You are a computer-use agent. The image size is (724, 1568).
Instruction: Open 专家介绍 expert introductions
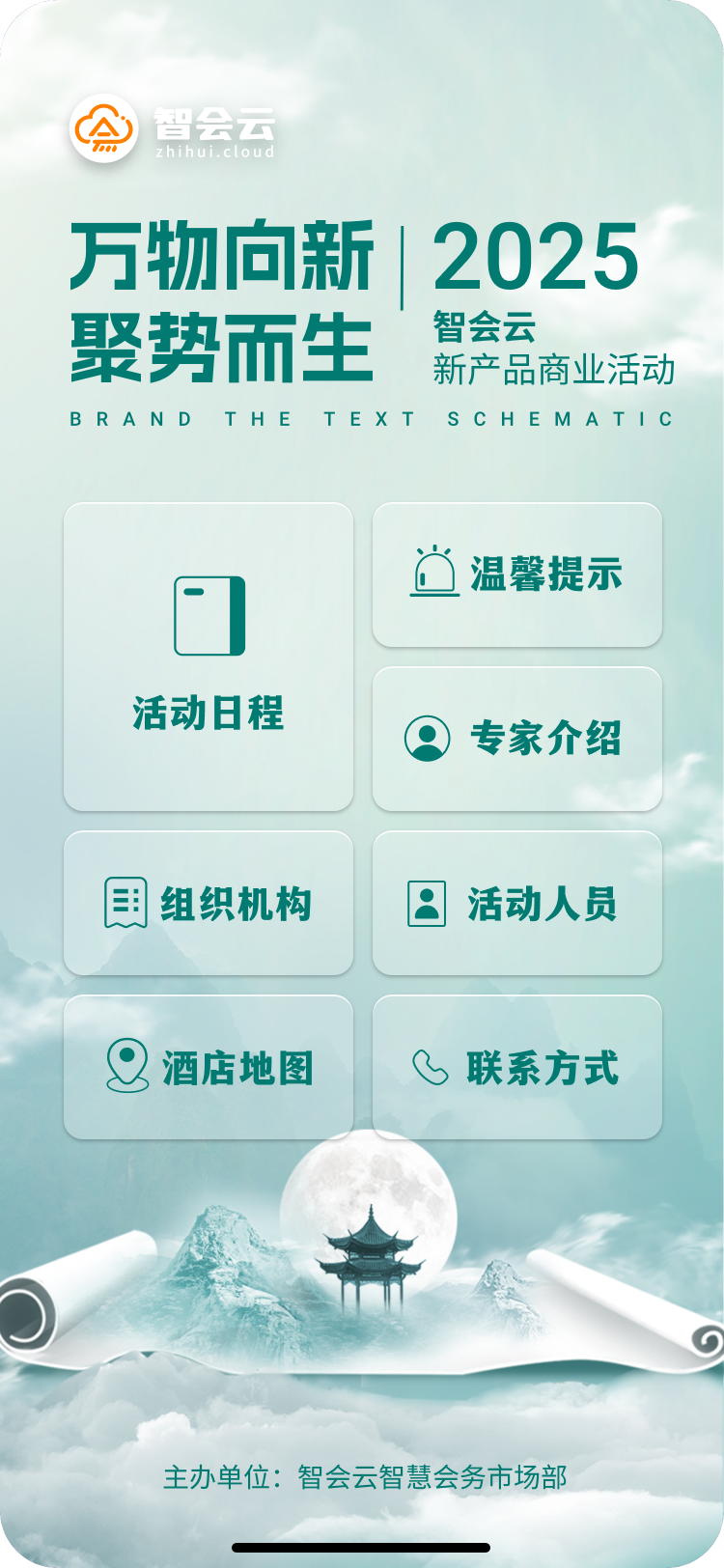pos(517,739)
